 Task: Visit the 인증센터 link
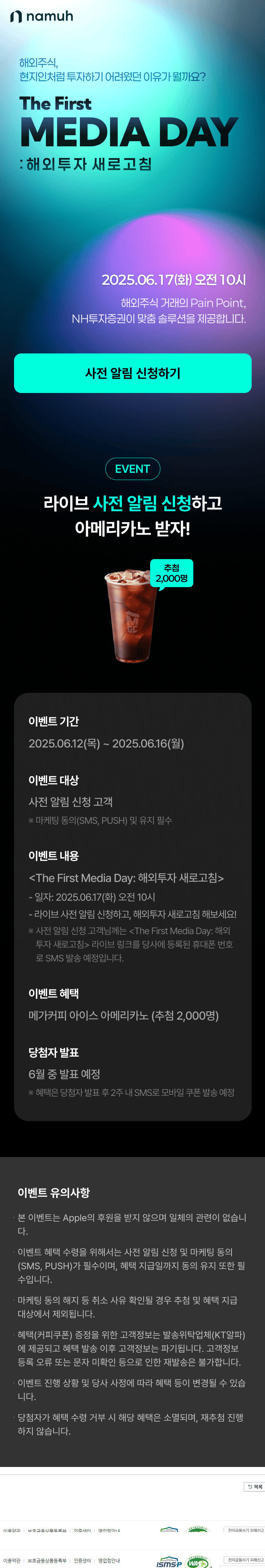click(x=82, y=1560)
